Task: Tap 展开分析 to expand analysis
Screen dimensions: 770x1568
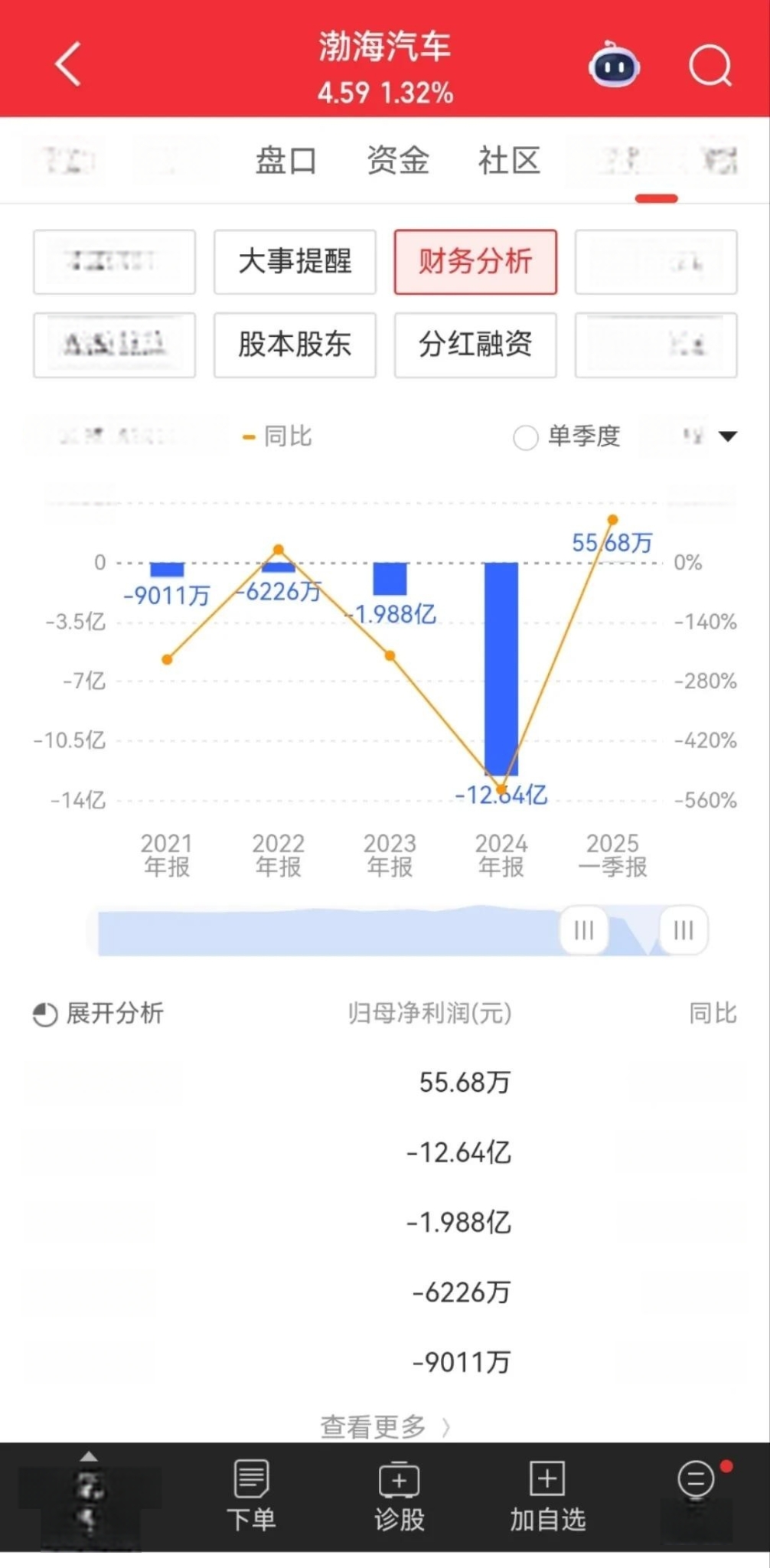Action: pyautogui.click(x=100, y=1014)
